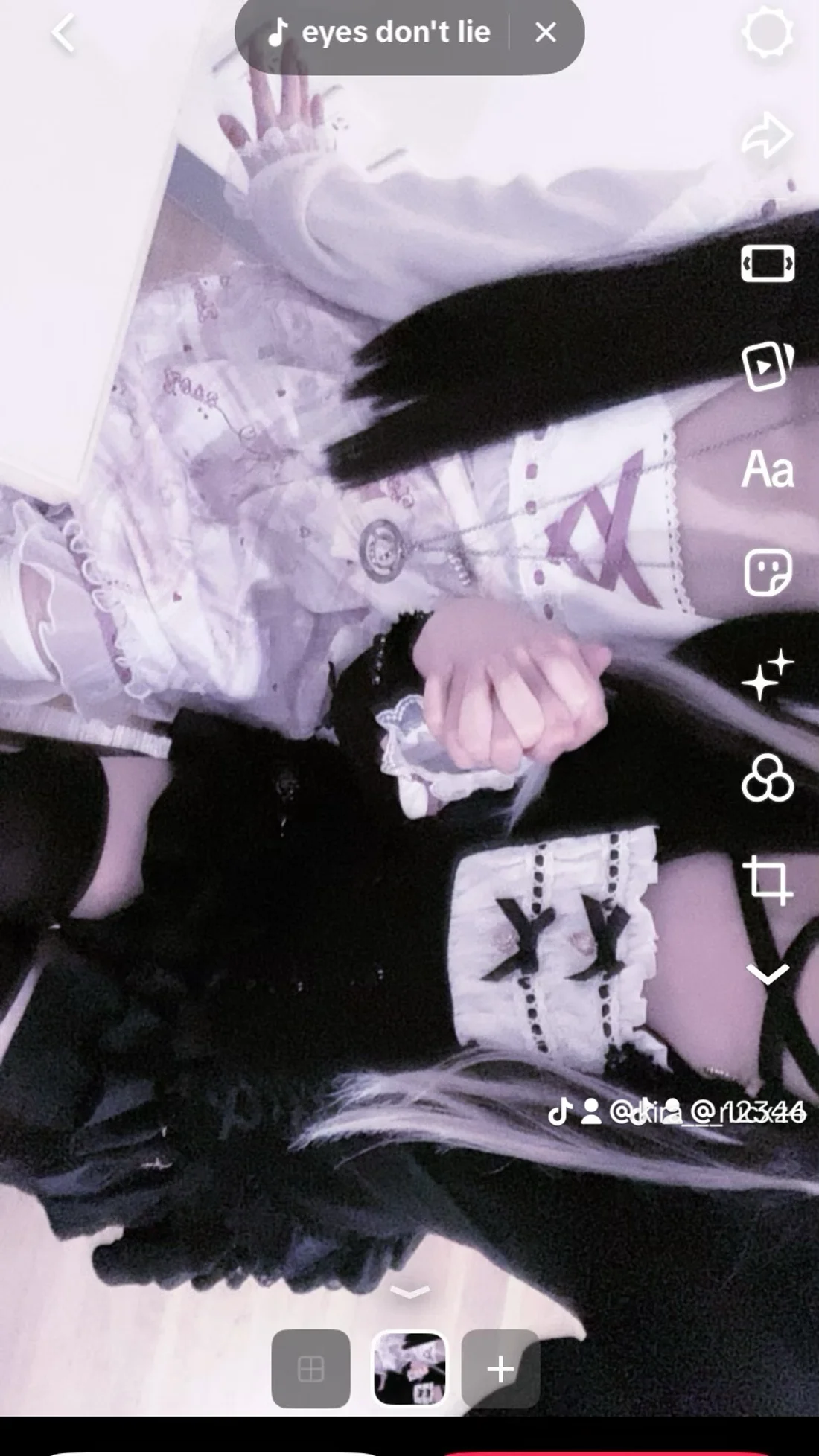819x1456 pixels.
Task: Add text with the Aa tool
Action: click(767, 470)
